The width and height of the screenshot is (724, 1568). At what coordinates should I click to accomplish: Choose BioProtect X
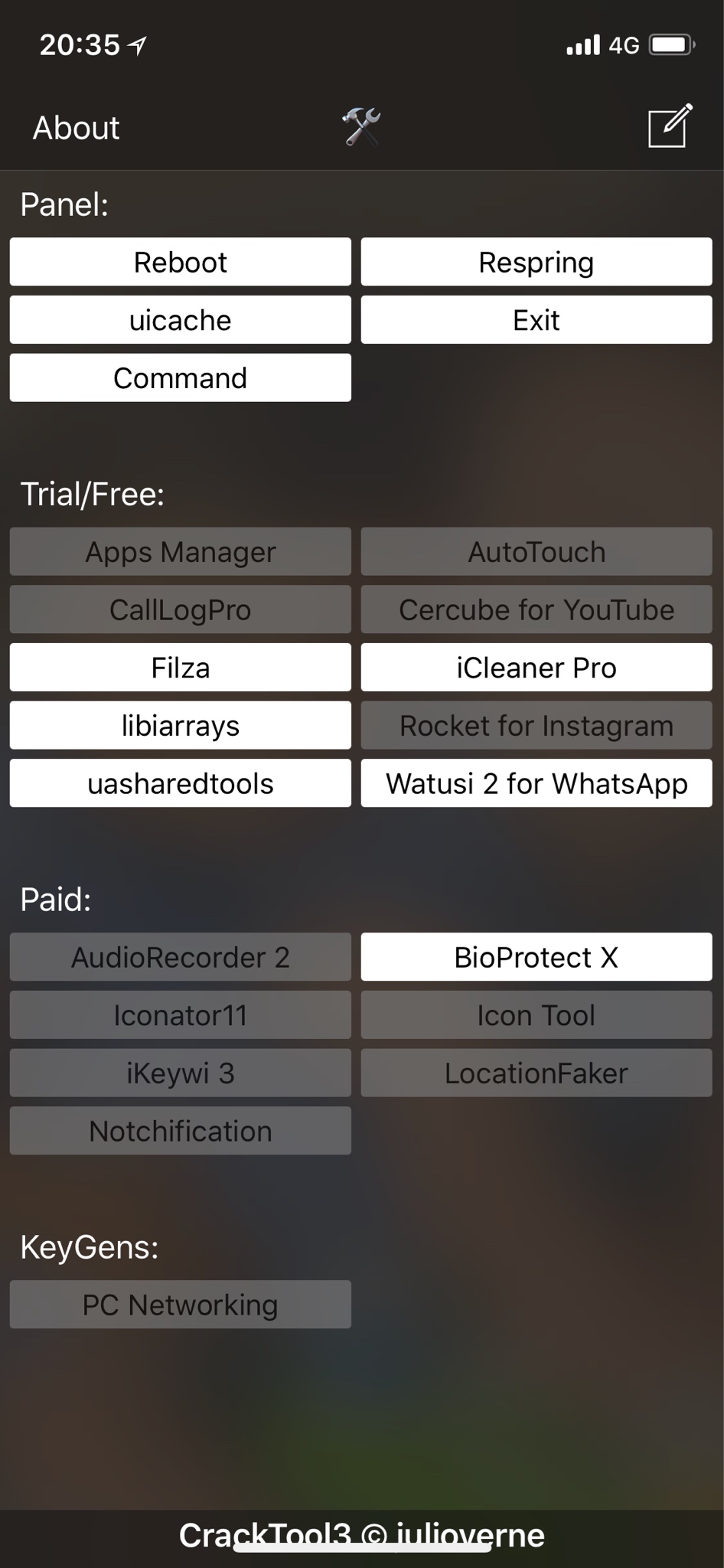pyautogui.click(x=536, y=957)
